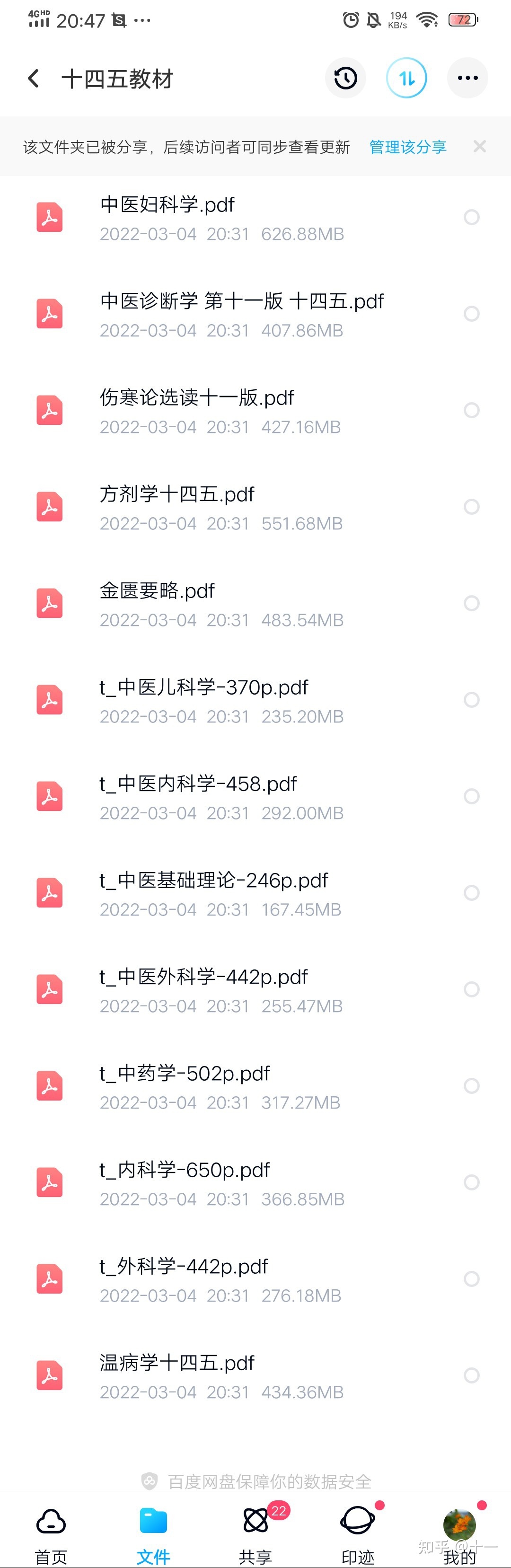The width and height of the screenshot is (511, 1568).
Task: Open 金匮要略.pdf
Action: (157, 591)
